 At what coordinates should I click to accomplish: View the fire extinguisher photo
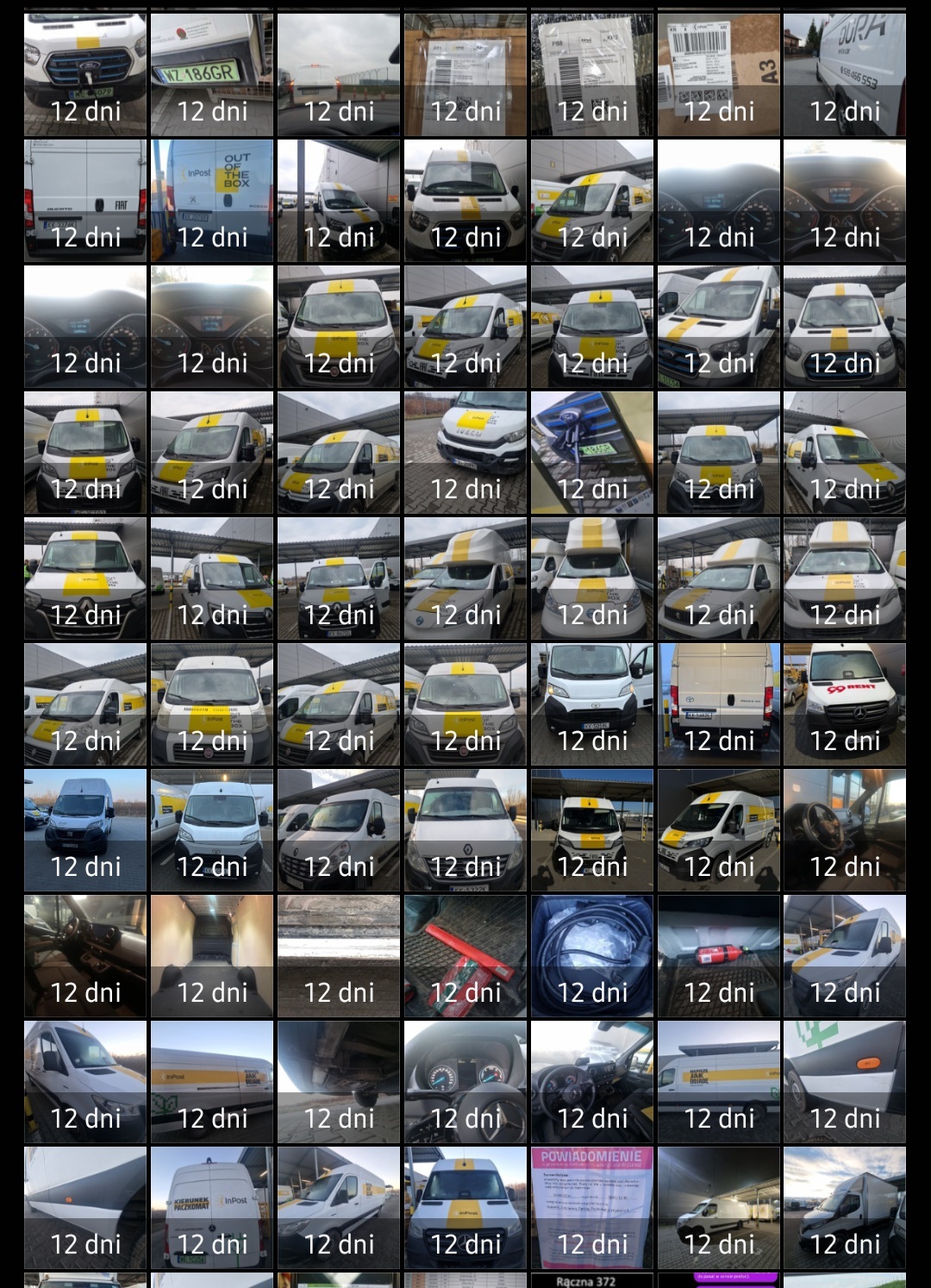(x=719, y=956)
